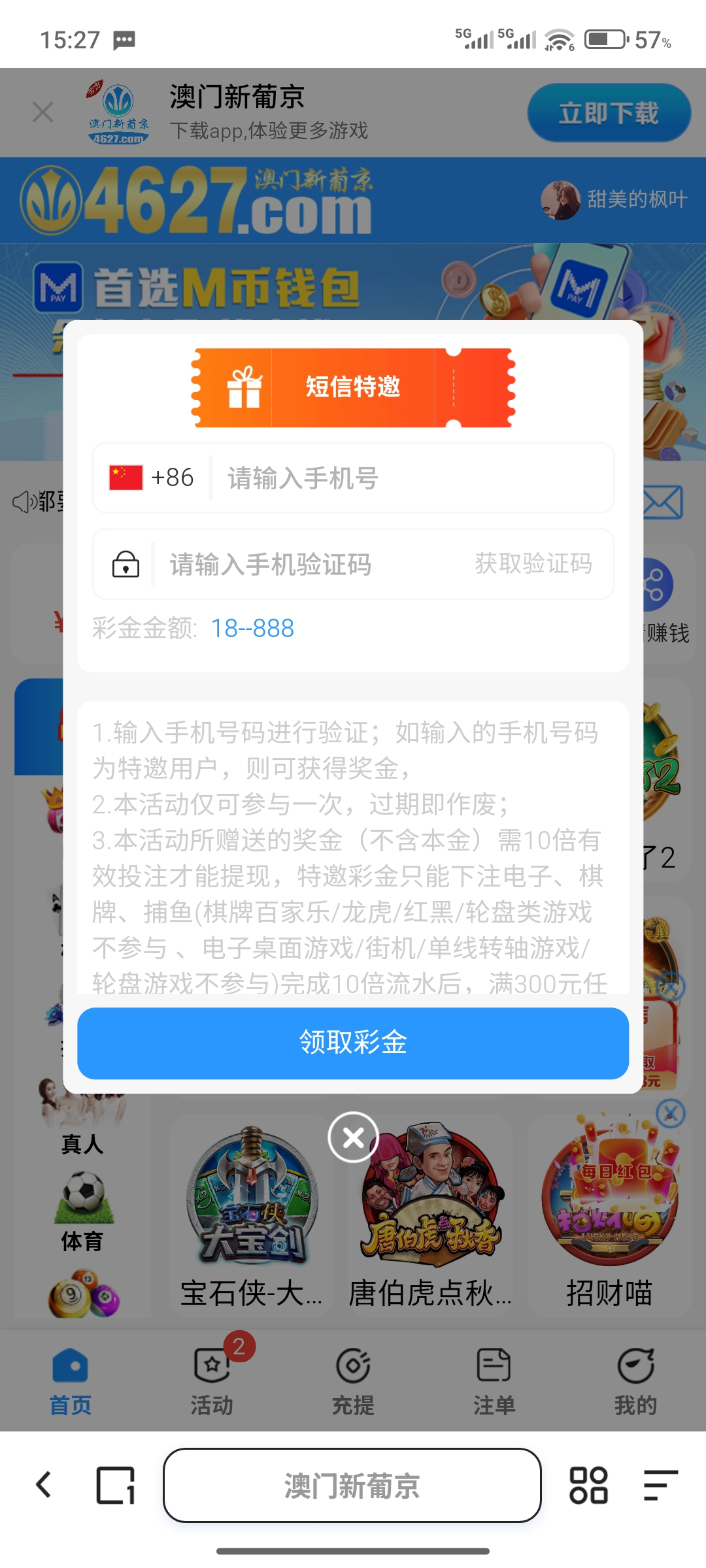Tap 立即下载 to download the app
Image resolution: width=706 pixels, height=1568 pixels.
click(x=608, y=113)
